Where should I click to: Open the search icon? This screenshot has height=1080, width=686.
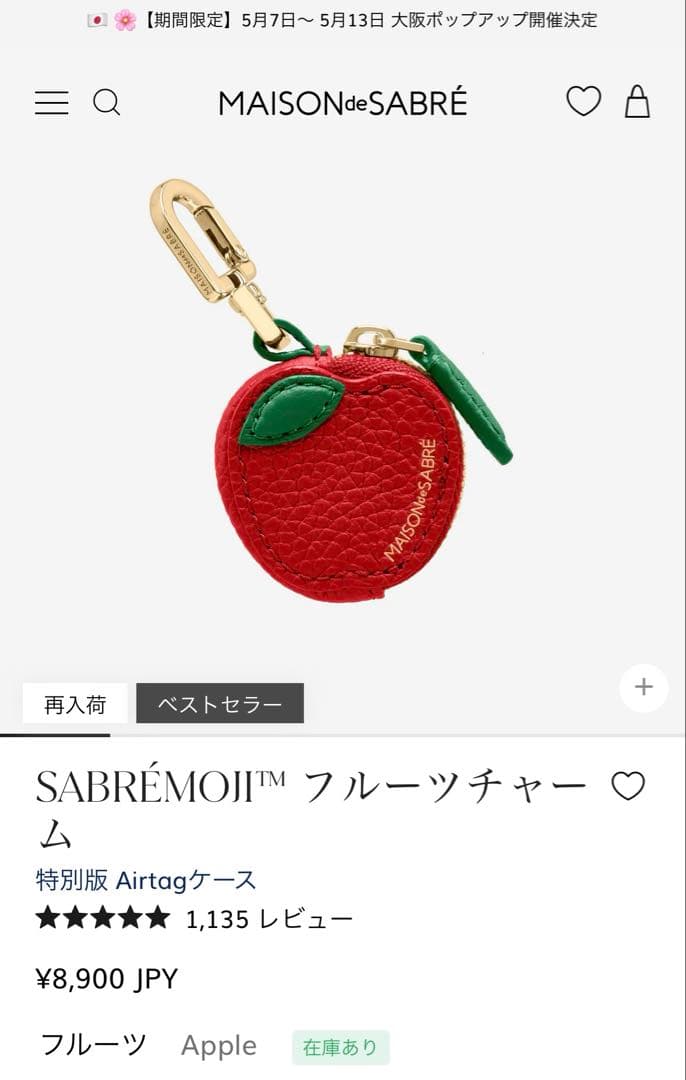tap(107, 102)
